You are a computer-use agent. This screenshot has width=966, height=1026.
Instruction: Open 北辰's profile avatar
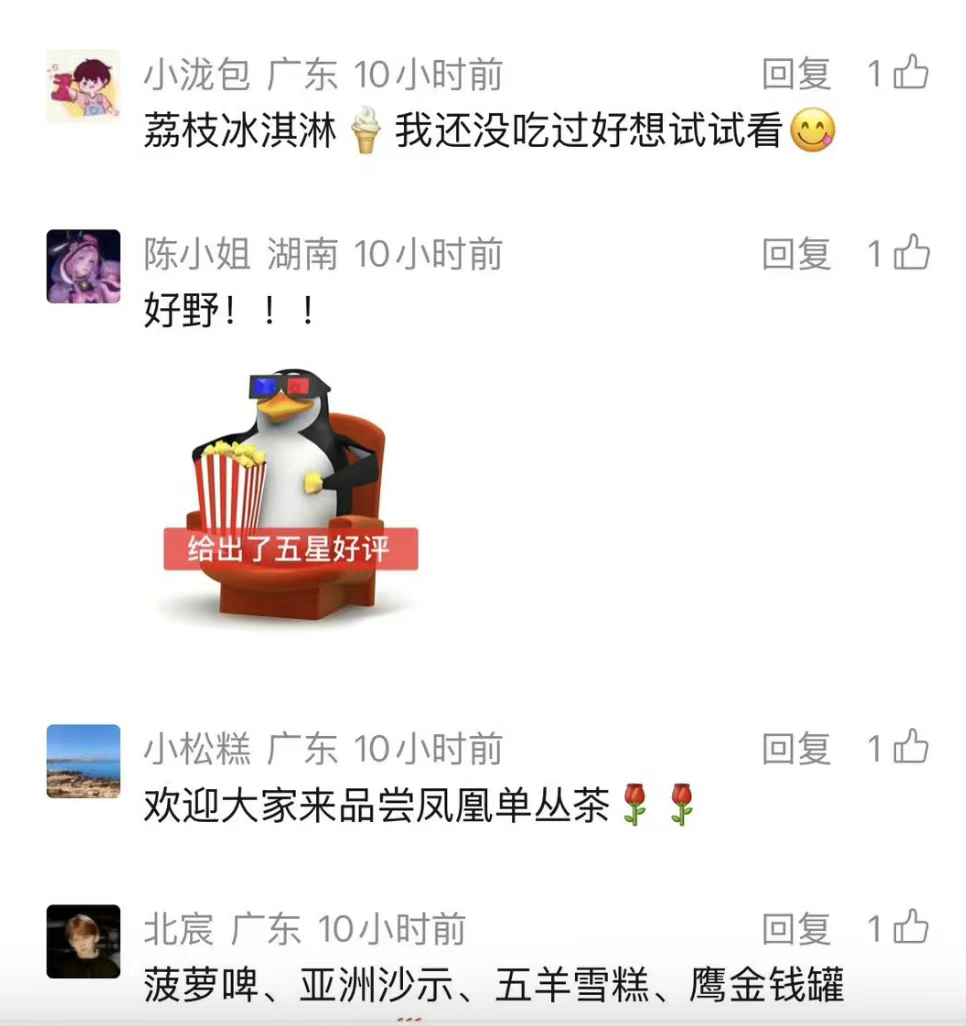click(x=83, y=941)
